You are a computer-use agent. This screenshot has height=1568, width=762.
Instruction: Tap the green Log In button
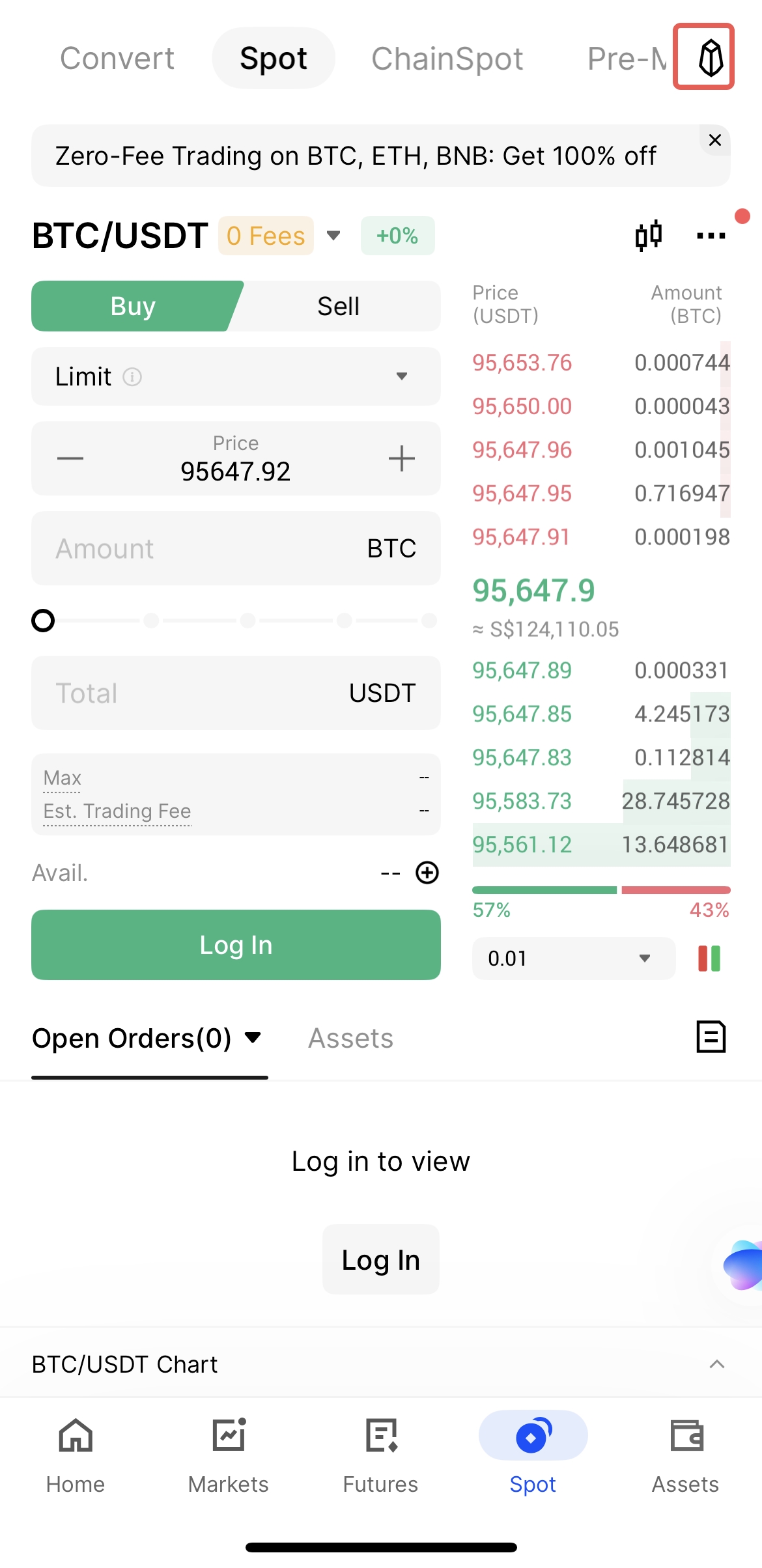(236, 945)
